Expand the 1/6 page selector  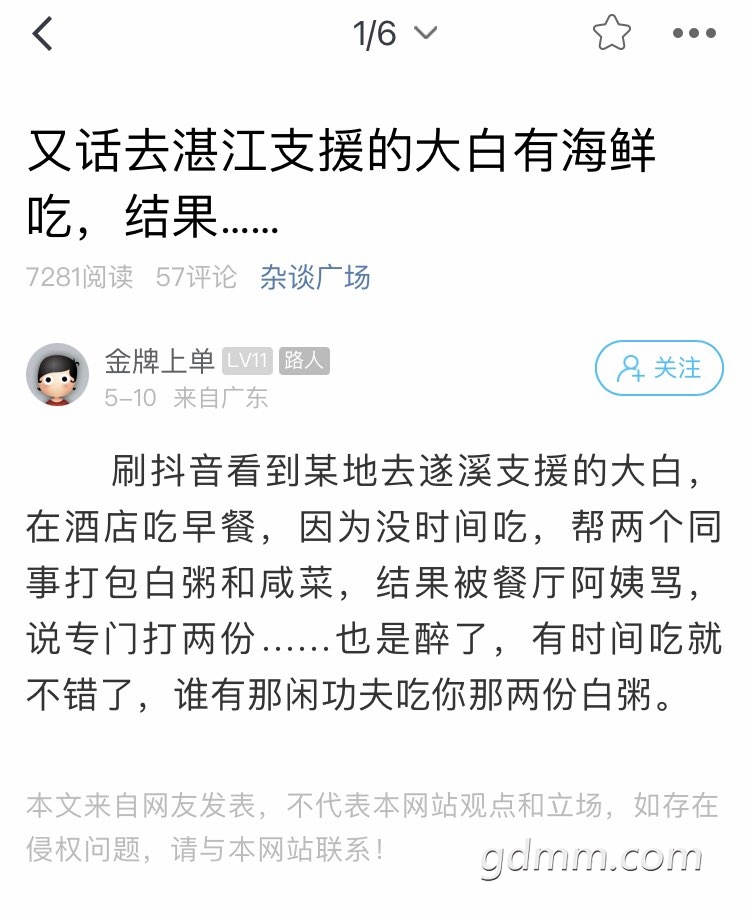click(395, 35)
